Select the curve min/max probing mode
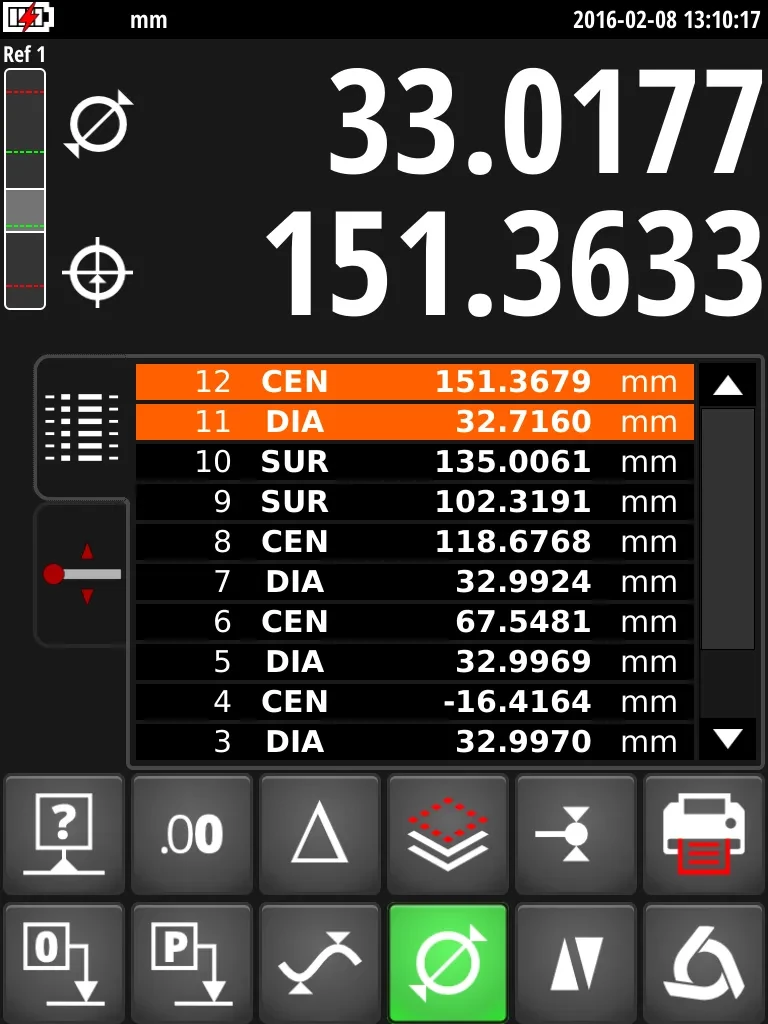The width and height of the screenshot is (768, 1024). (320, 962)
